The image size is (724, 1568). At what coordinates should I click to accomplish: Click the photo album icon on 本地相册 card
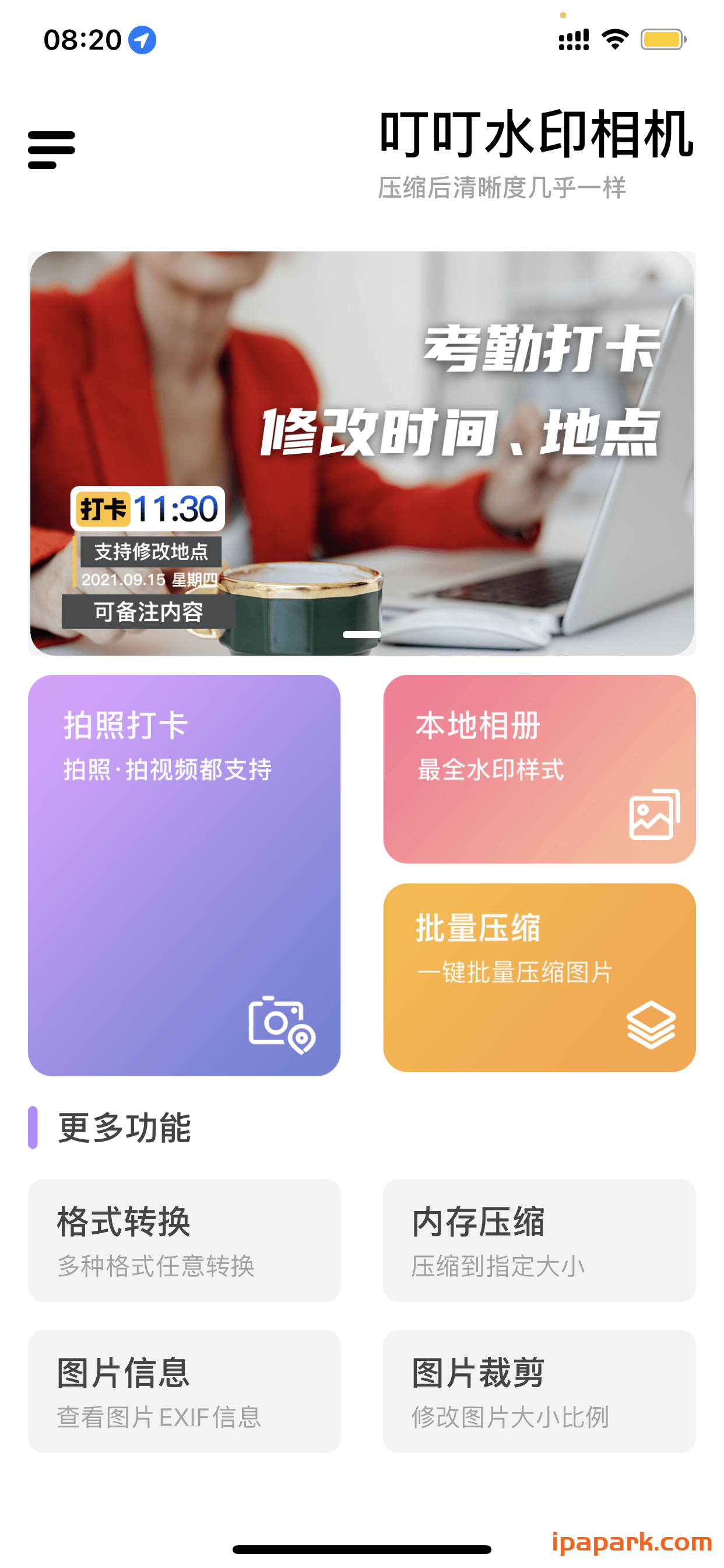tap(654, 815)
